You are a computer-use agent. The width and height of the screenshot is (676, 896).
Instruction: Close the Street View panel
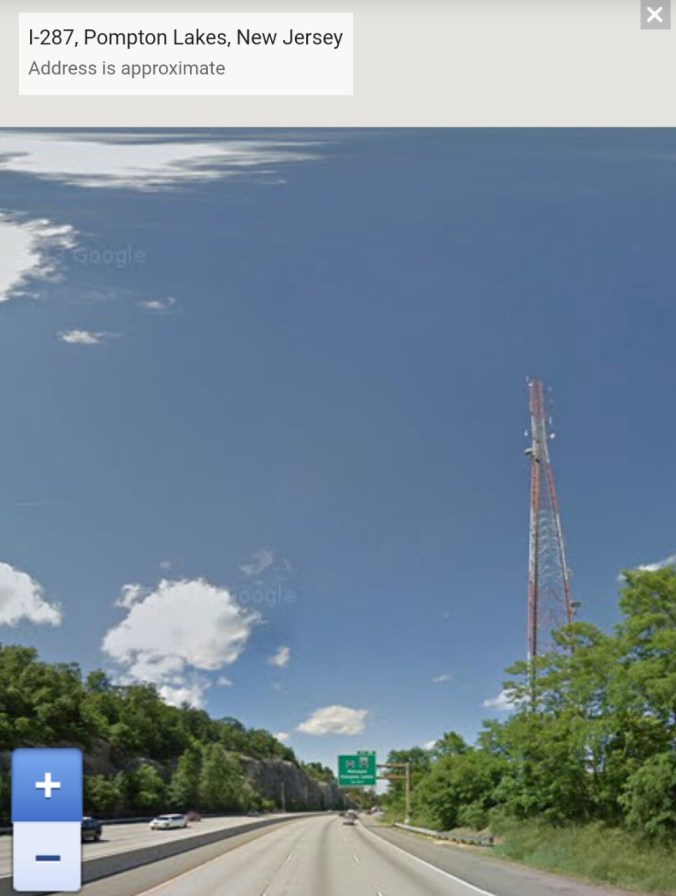click(655, 15)
